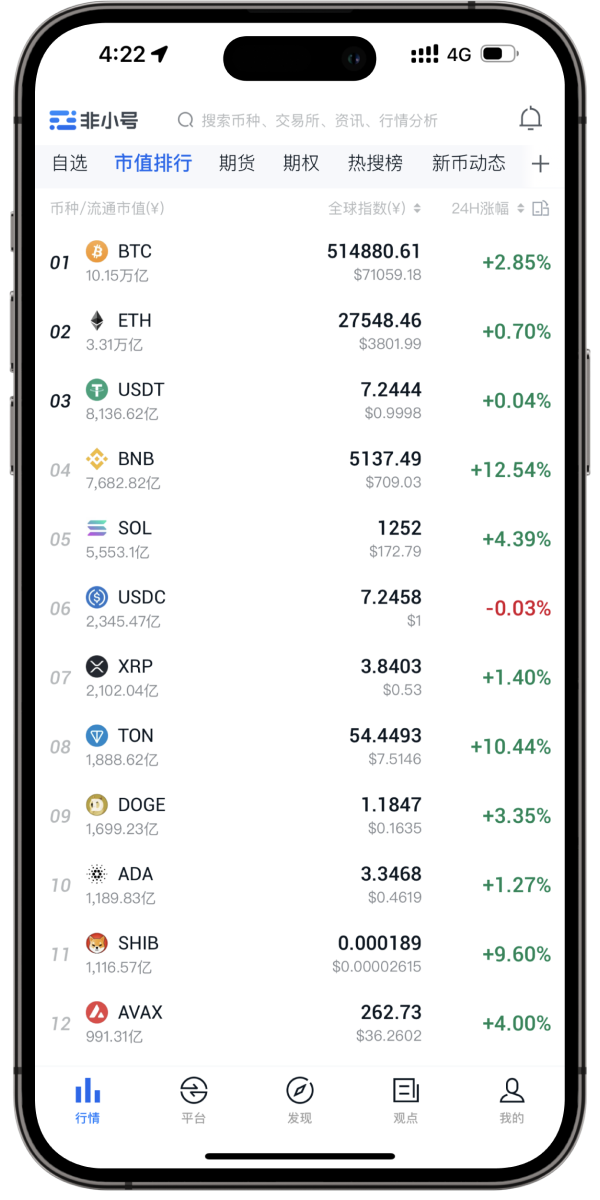600x1200 pixels.
Task: View the DOGE coin row
Action: 300,816
